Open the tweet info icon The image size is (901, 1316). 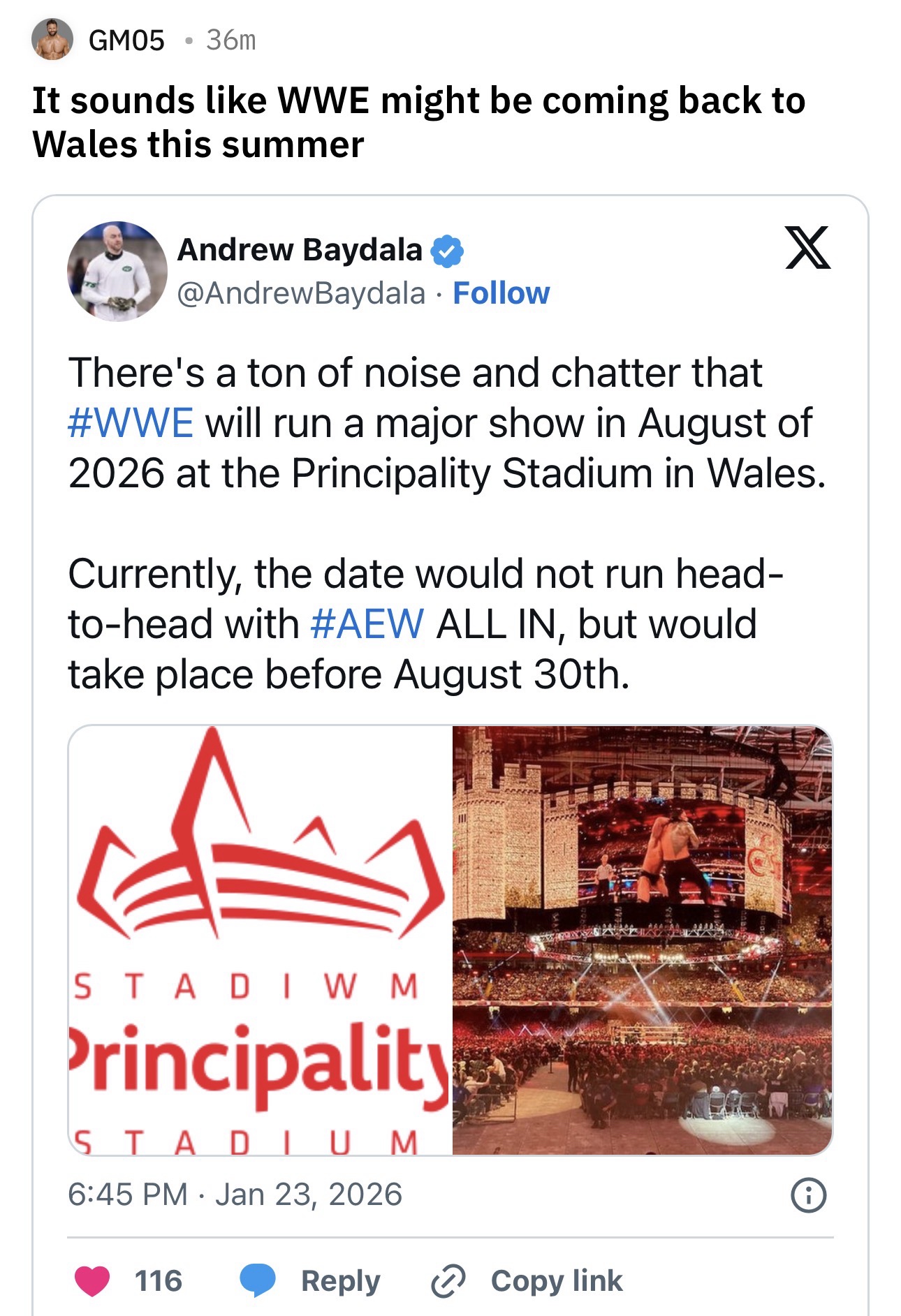(808, 1195)
